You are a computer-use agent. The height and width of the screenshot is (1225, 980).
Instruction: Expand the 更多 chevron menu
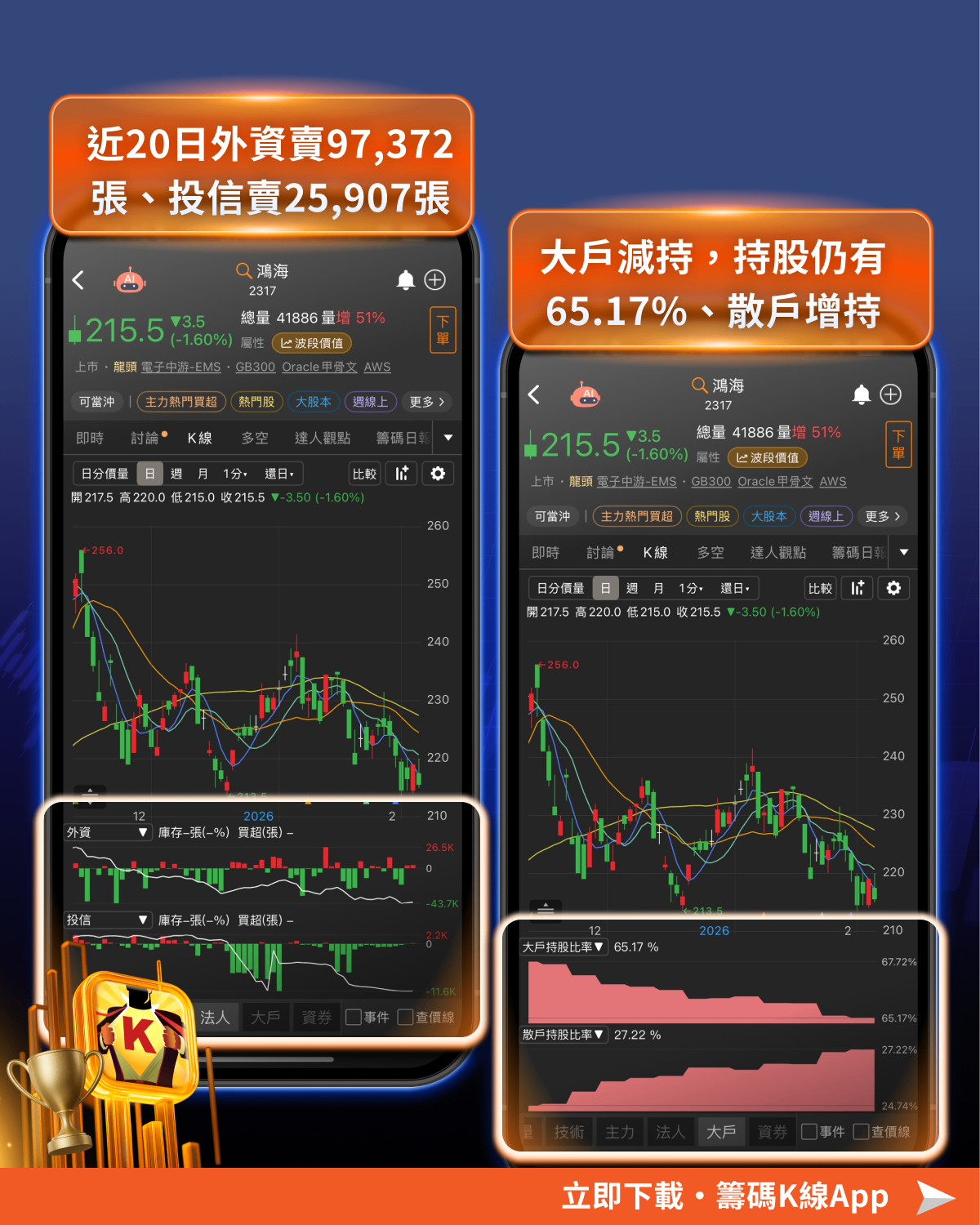[x=425, y=402]
